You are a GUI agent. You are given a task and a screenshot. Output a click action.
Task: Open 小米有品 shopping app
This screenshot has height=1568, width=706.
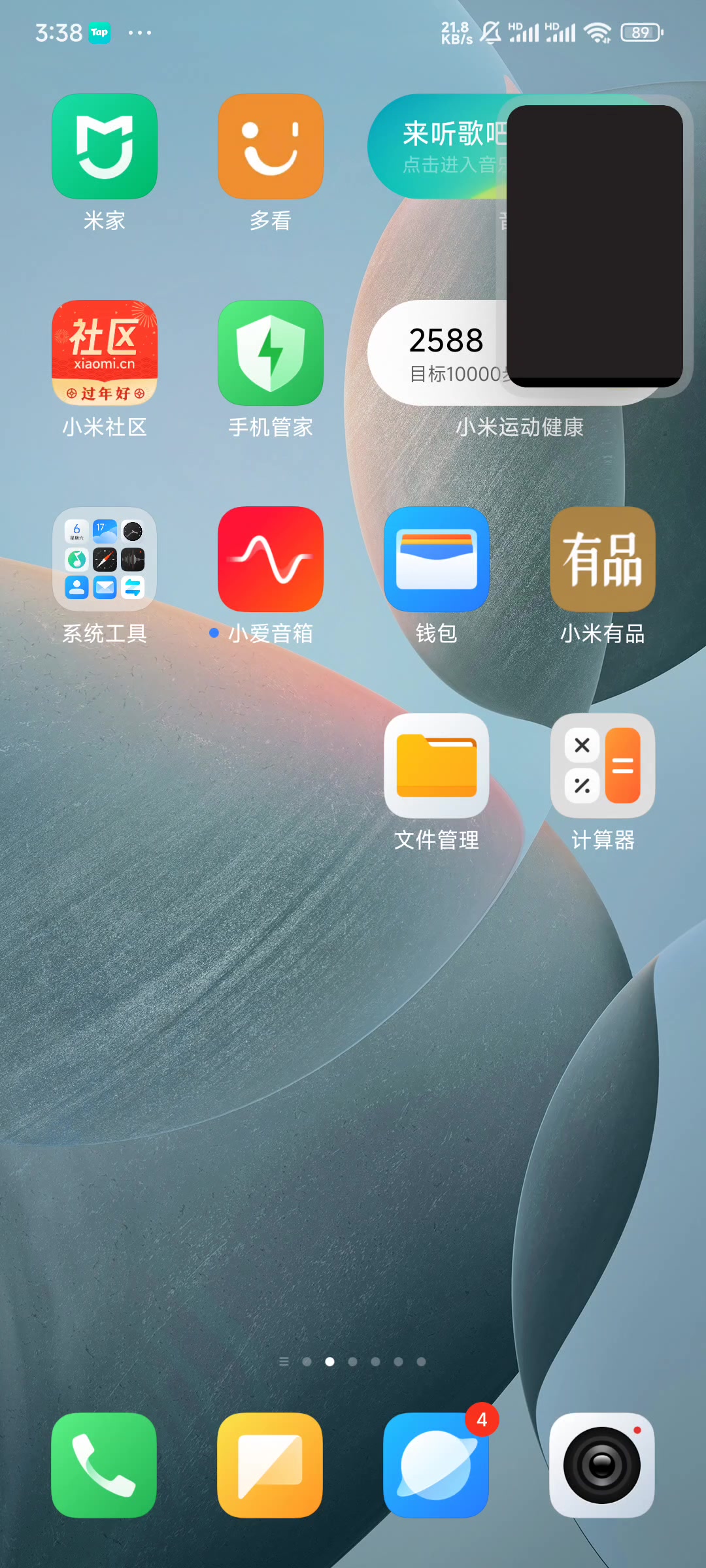pyautogui.click(x=602, y=559)
